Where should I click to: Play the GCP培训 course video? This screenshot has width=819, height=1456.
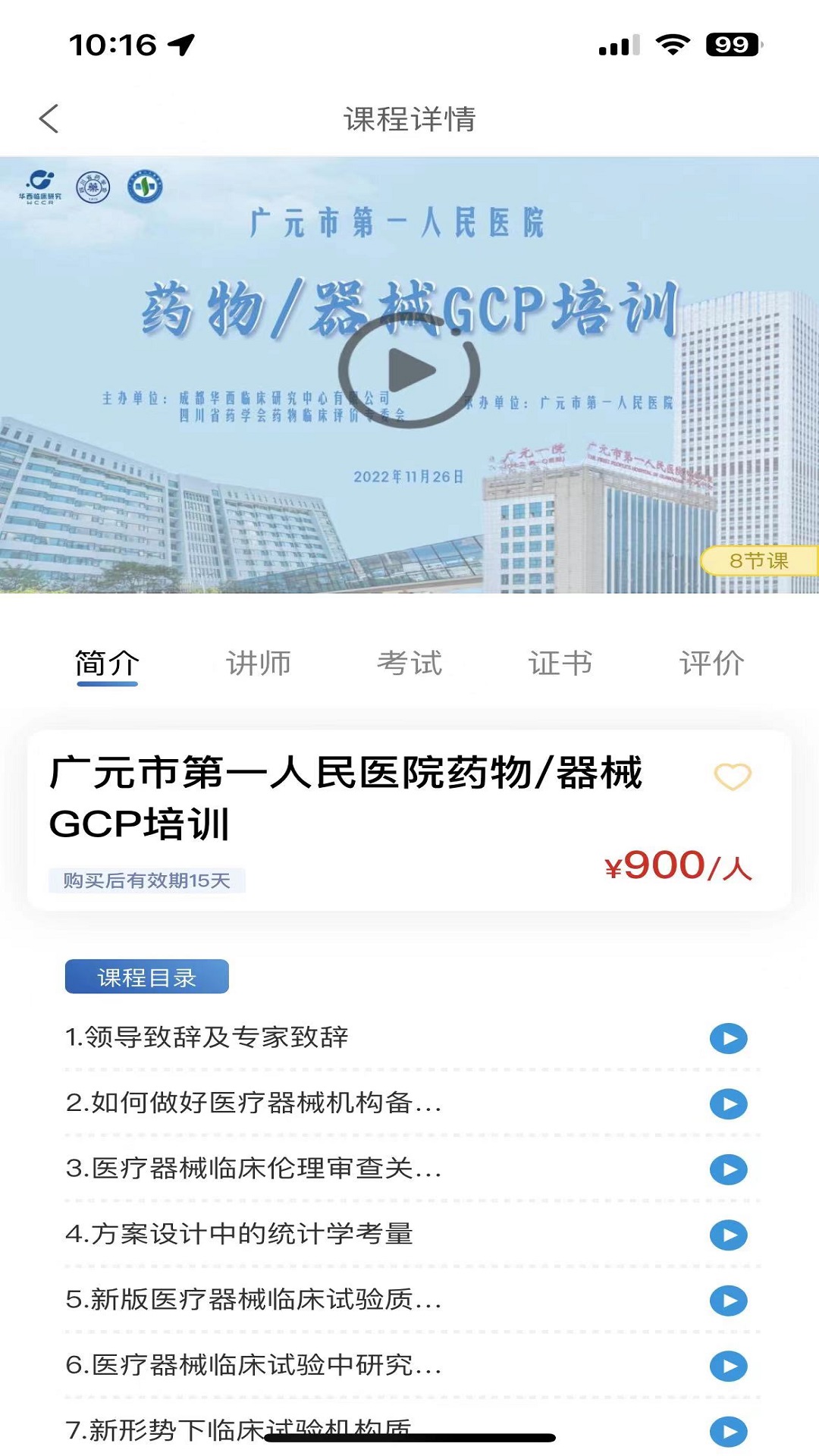coord(409,371)
